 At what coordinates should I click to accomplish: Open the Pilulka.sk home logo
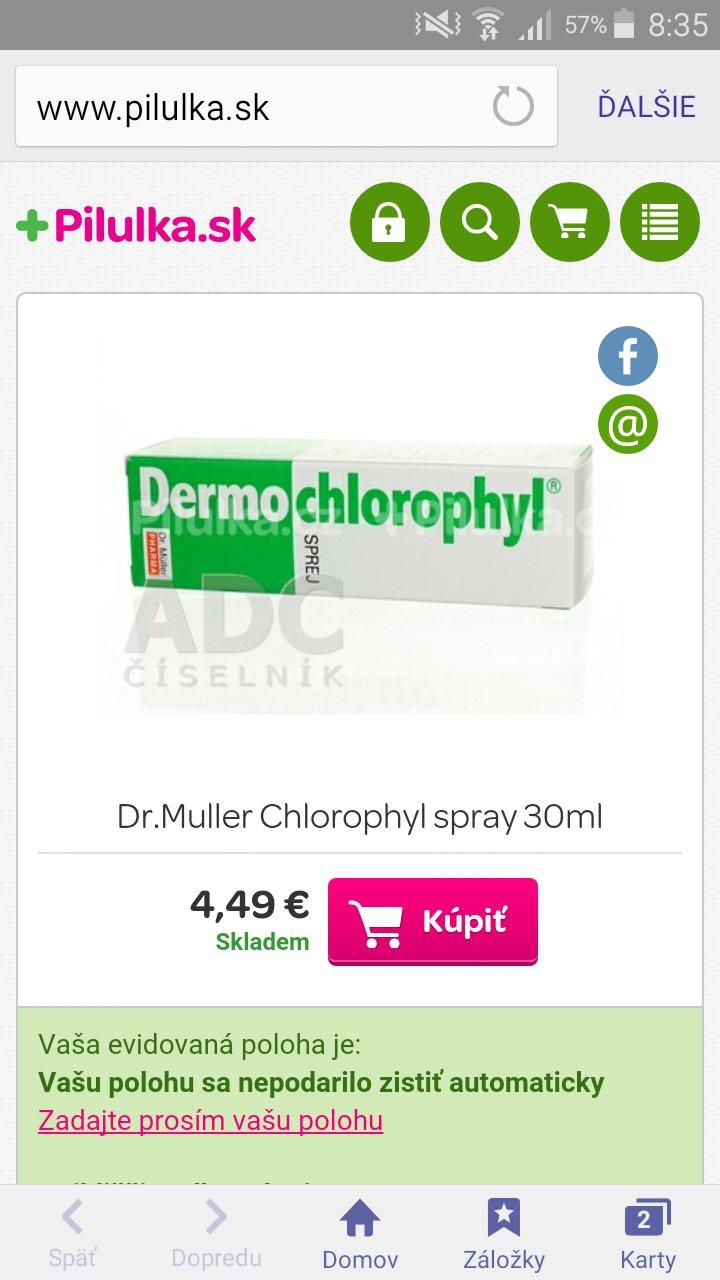[x=137, y=225]
